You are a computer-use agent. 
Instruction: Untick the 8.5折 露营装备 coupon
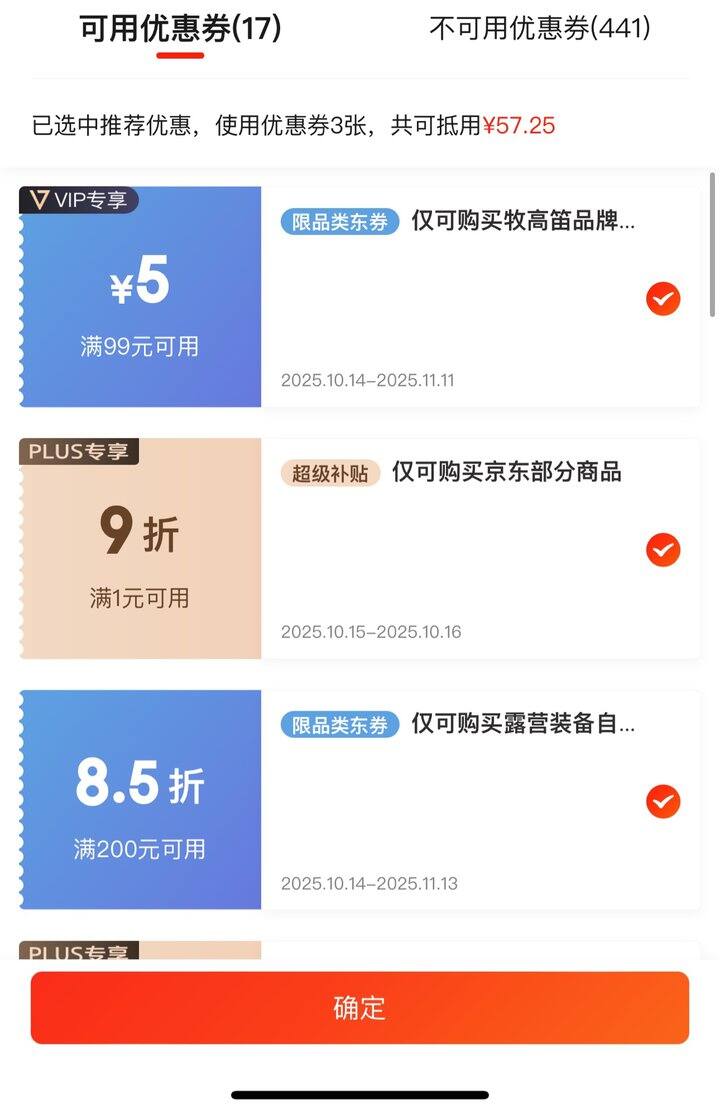[x=662, y=801]
